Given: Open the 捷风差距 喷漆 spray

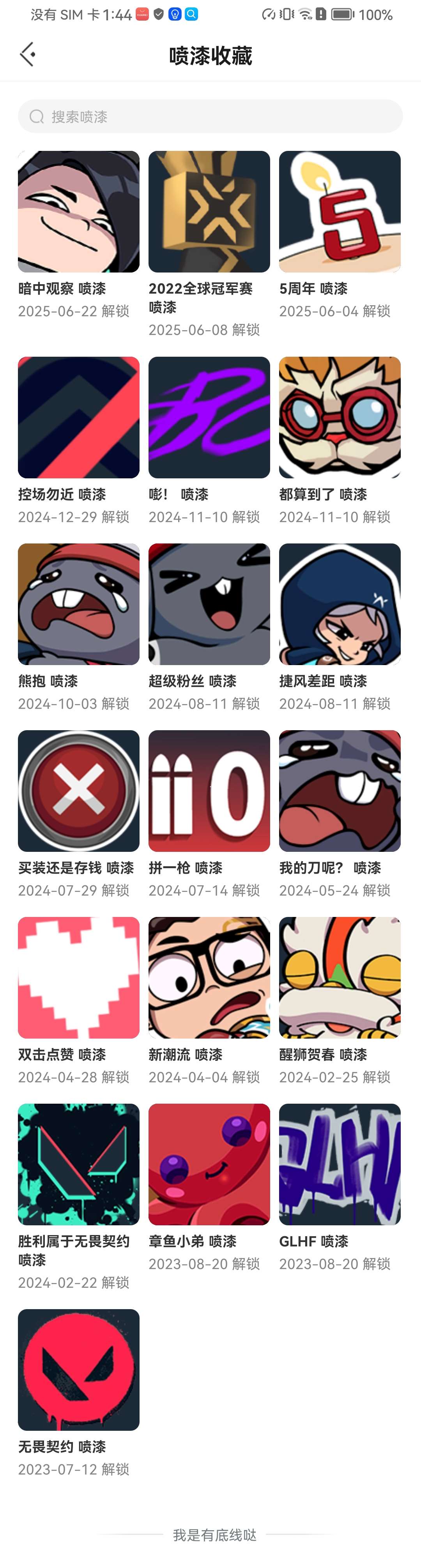Looking at the screenshot, I should pos(340,604).
